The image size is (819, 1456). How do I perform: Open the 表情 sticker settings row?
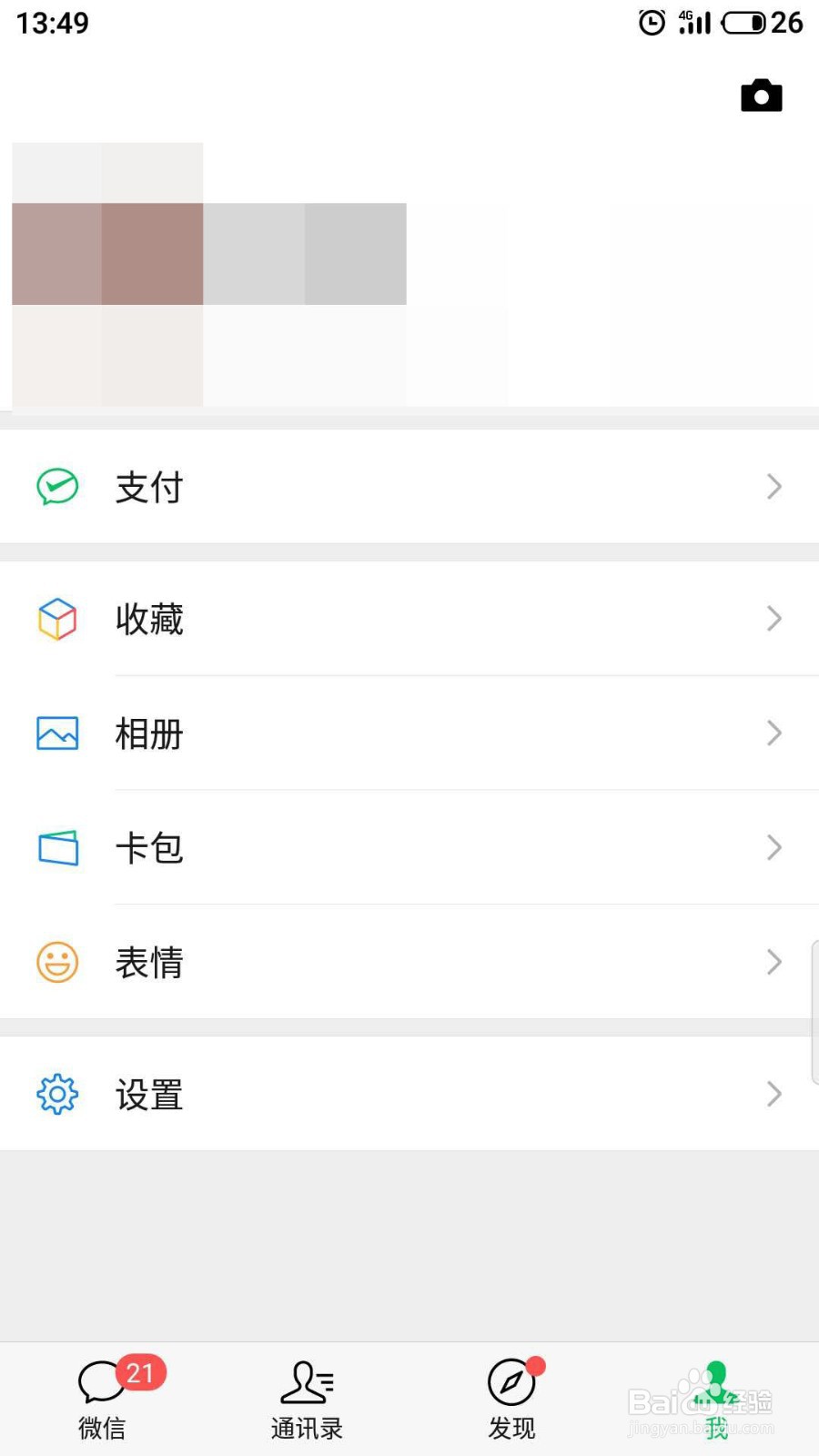pos(150,962)
